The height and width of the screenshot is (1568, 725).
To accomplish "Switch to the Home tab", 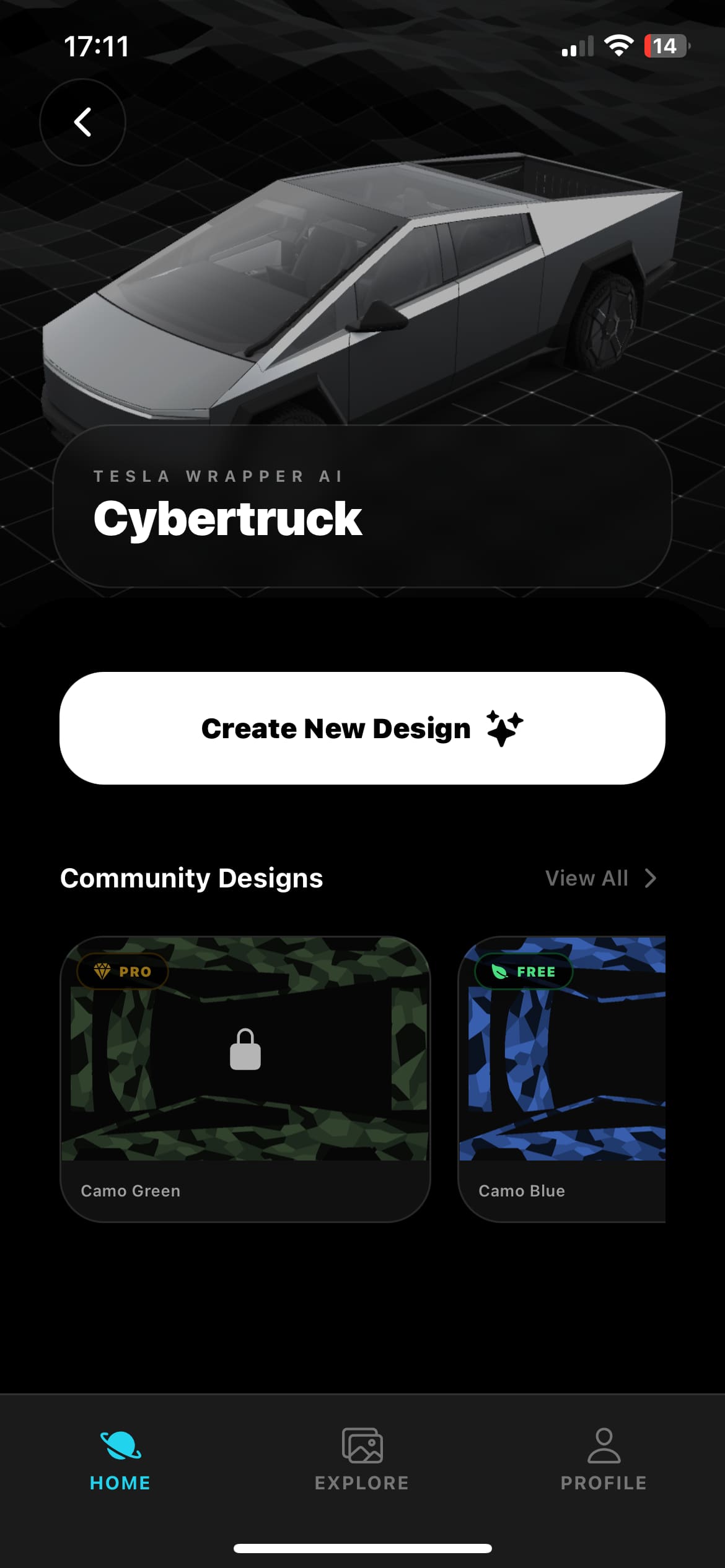I will [120, 1460].
